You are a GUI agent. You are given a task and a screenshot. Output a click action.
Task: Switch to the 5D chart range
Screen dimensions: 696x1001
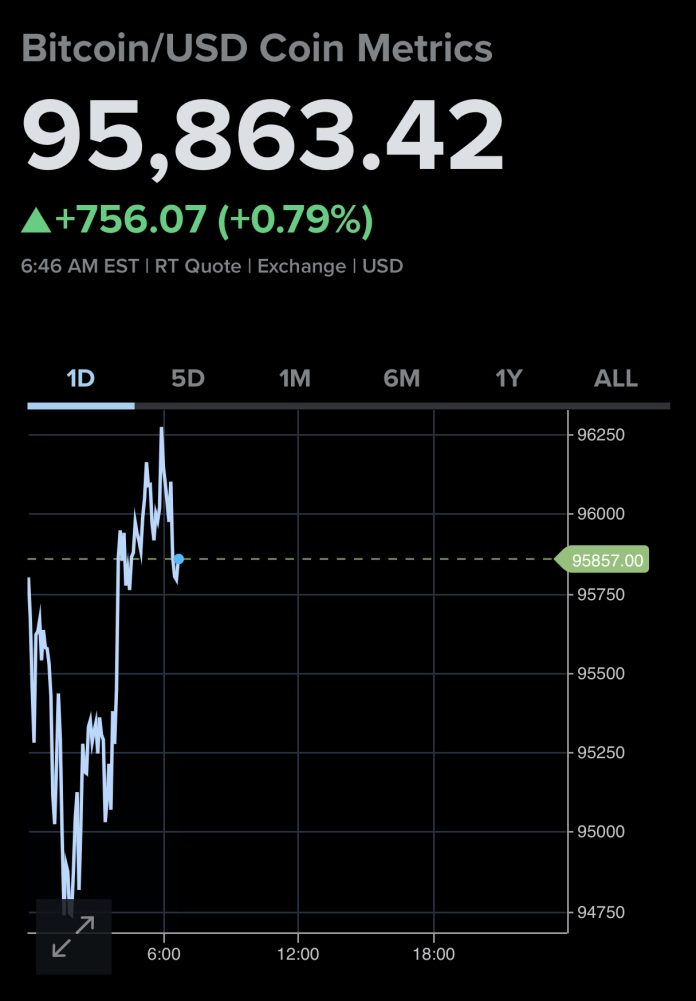click(x=187, y=379)
